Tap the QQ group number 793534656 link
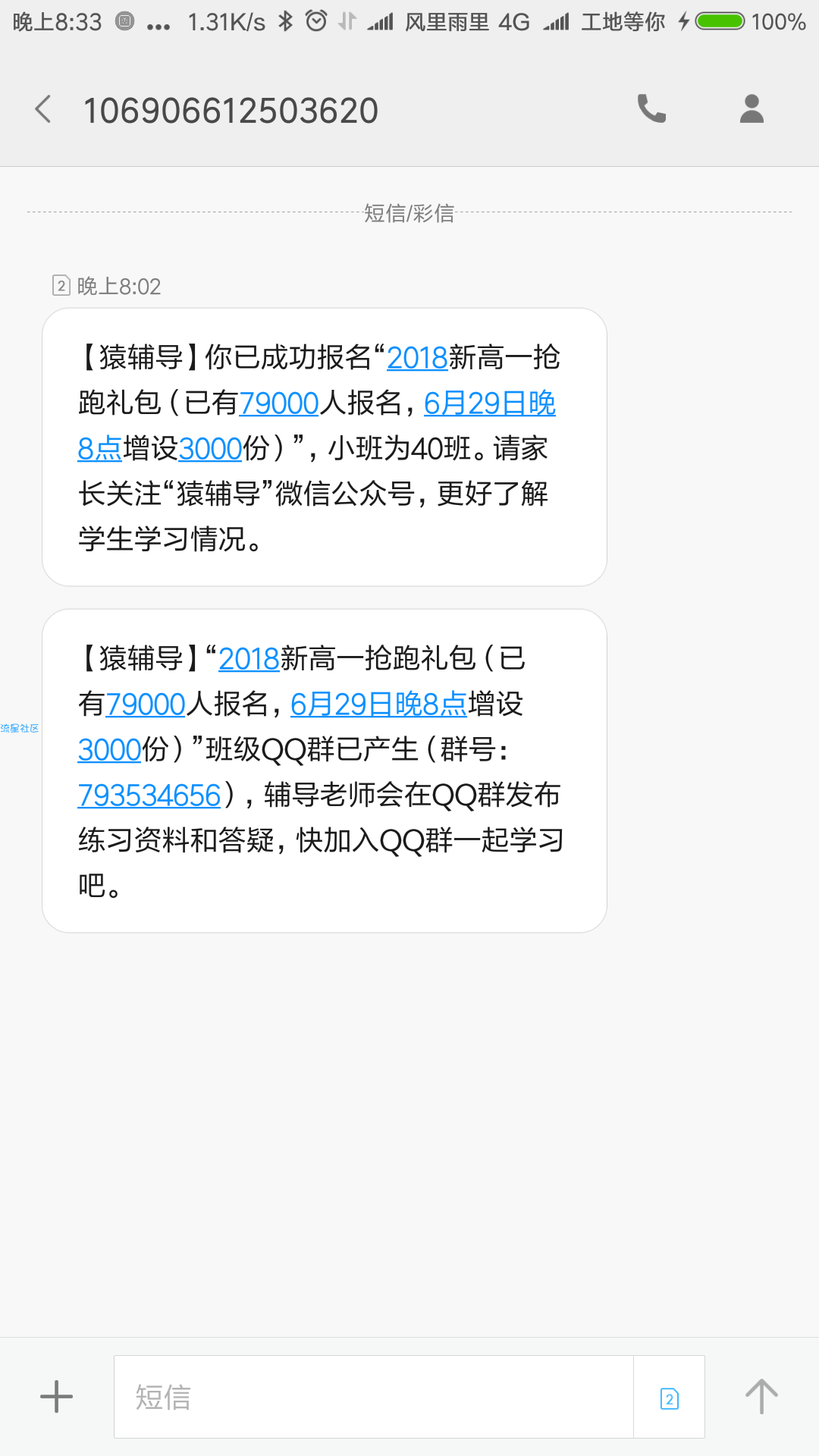819x1456 pixels. 149,795
